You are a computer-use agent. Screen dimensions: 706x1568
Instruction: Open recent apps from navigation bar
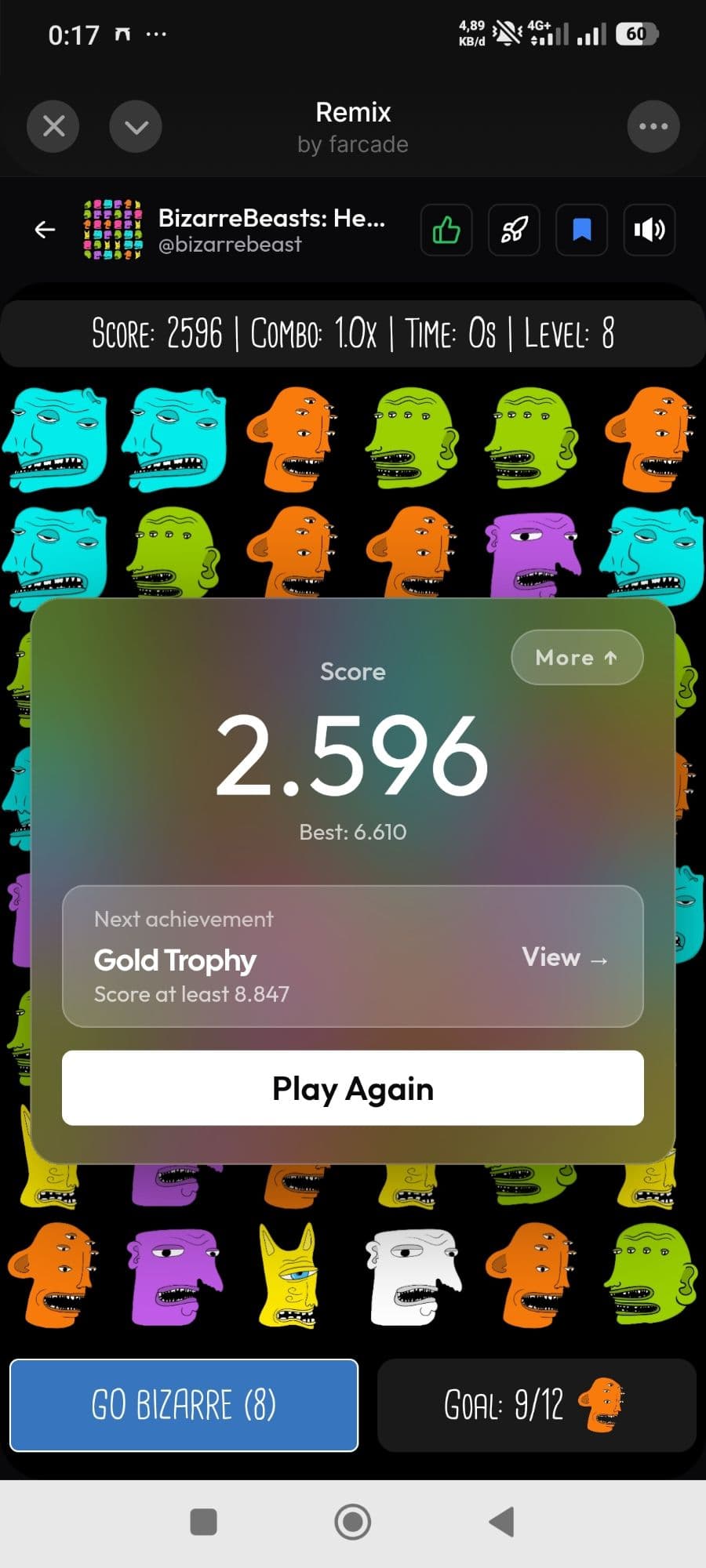click(204, 1522)
